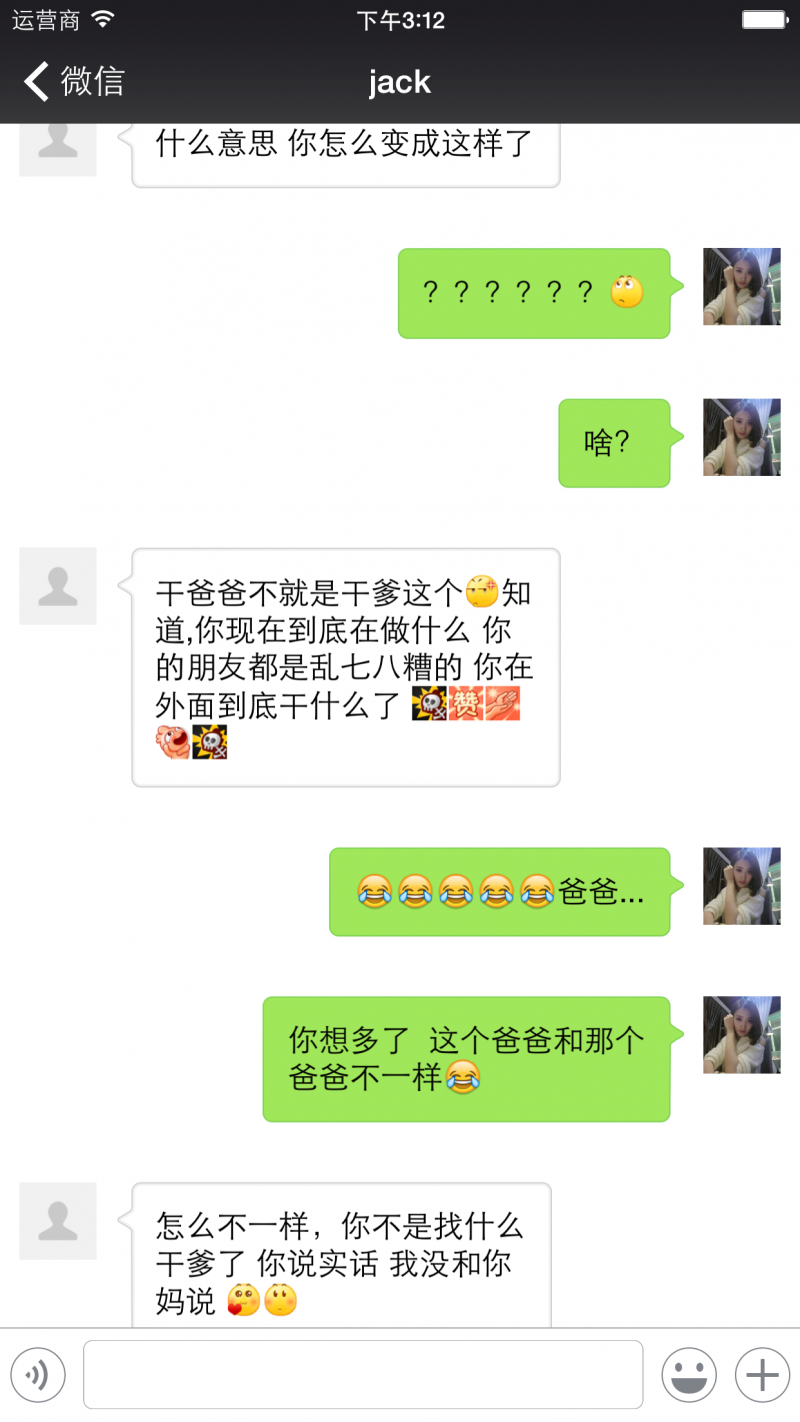Image resolution: width=800 pixels, height=1422 pixels.
Task: Tap the battery indicator in the status bar
Action: pos(762,17)
